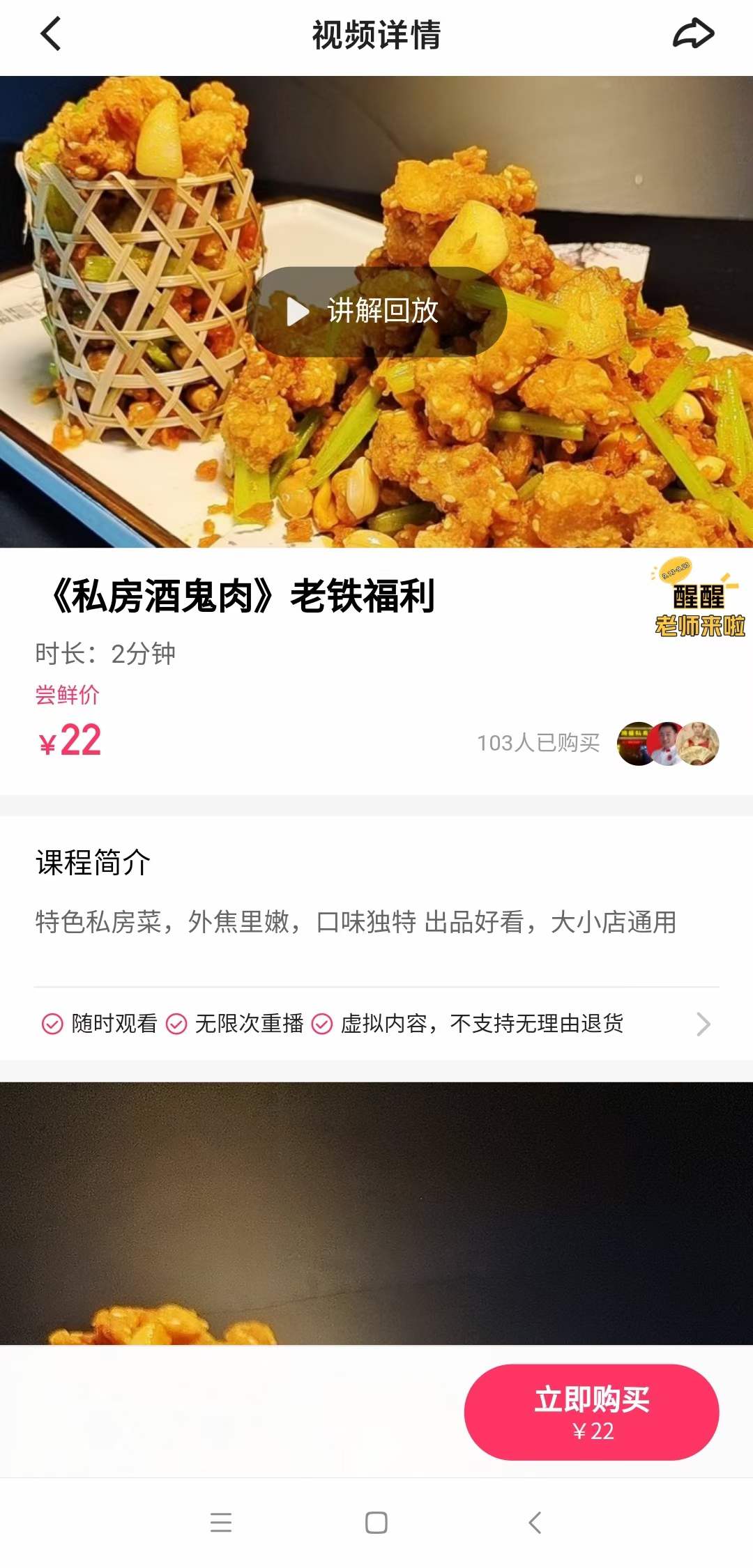Tap the 尝鲜价 price label

coord(68,695)
